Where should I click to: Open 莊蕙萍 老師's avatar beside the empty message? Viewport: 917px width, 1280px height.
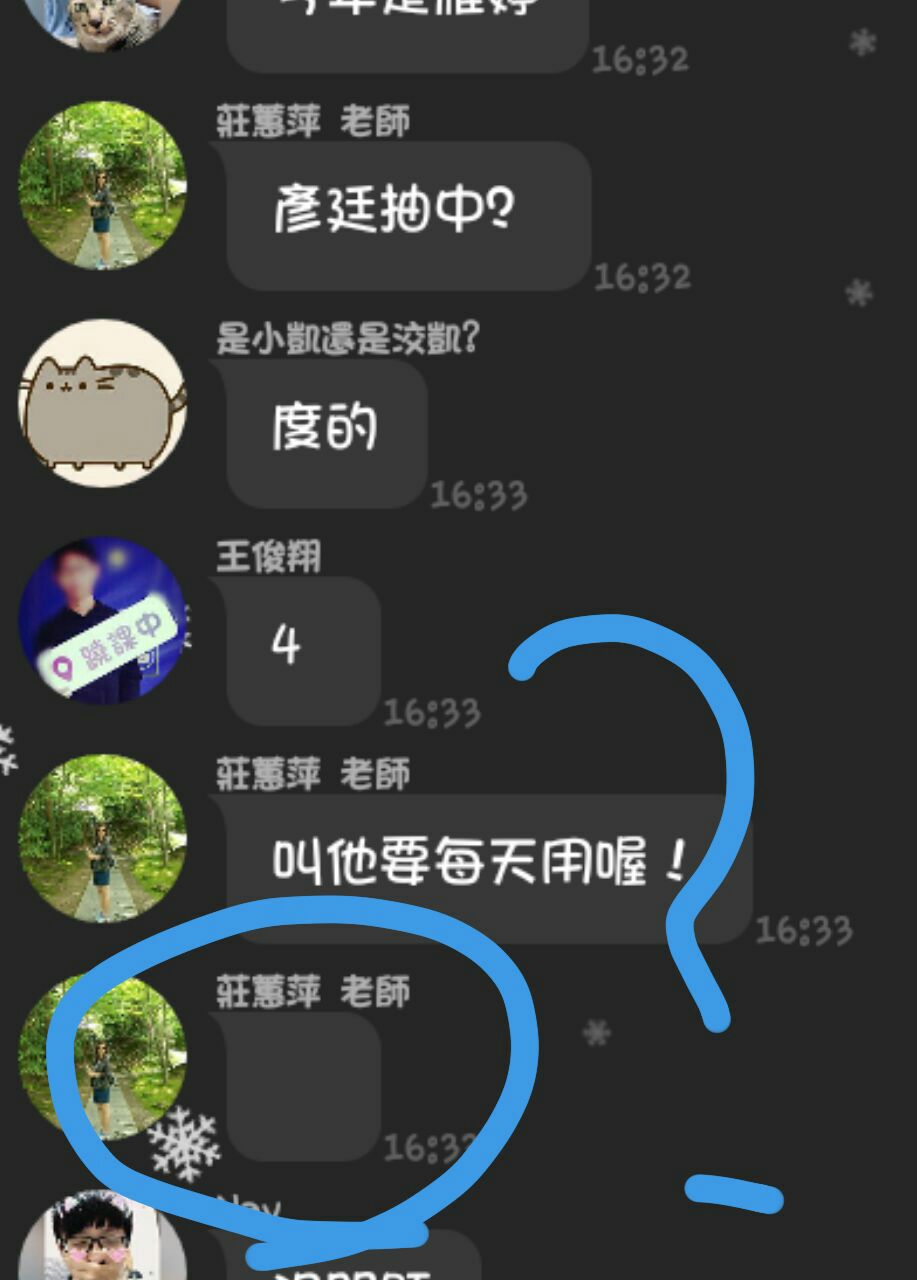pyautogui.click(x=102, y=1056)
